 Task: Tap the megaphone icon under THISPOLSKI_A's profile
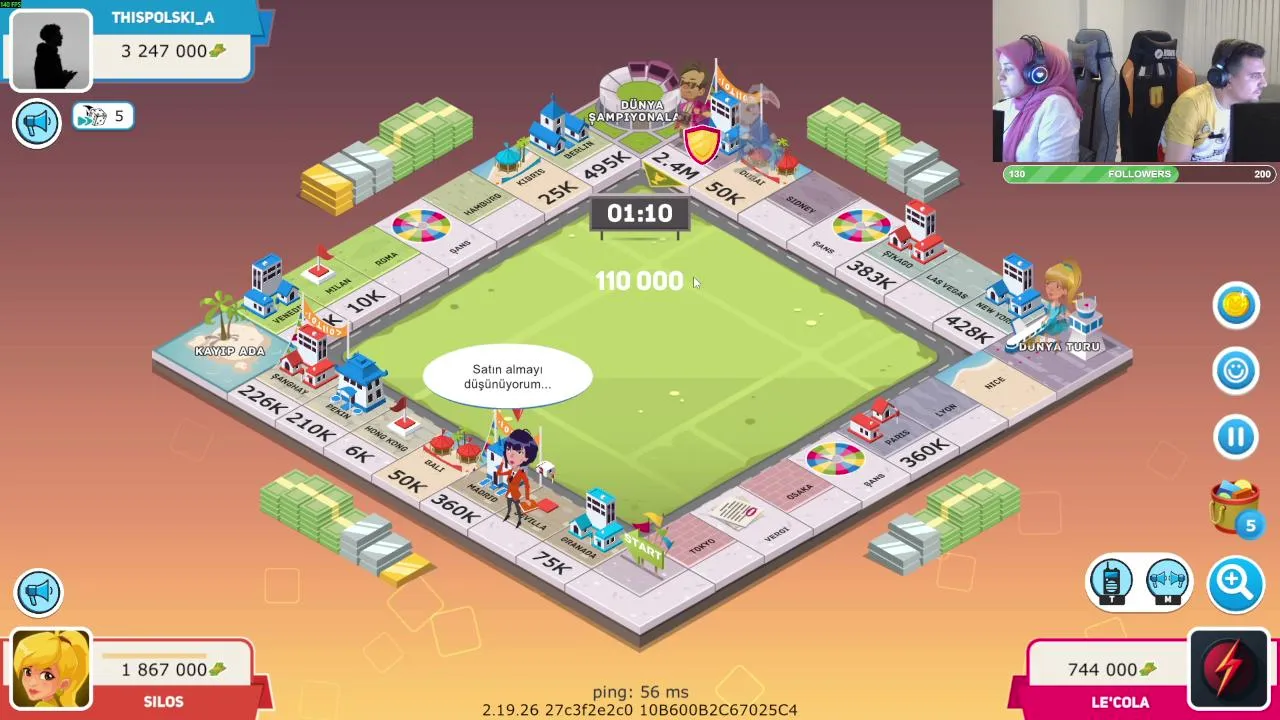coord(37,124)
